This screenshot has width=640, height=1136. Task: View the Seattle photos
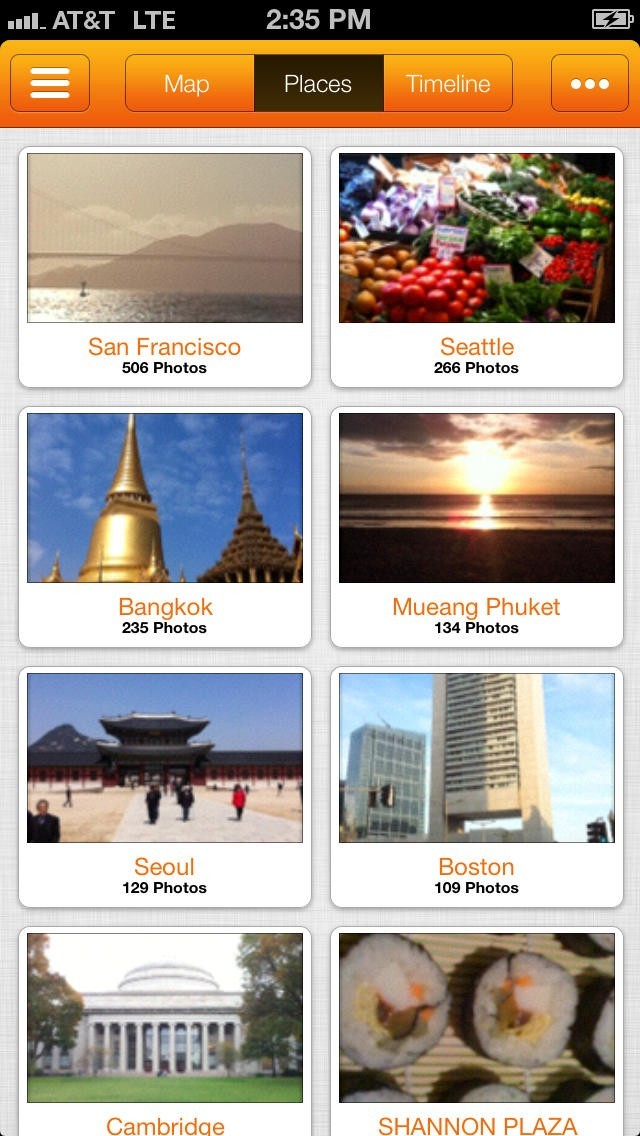pos(477,267)
